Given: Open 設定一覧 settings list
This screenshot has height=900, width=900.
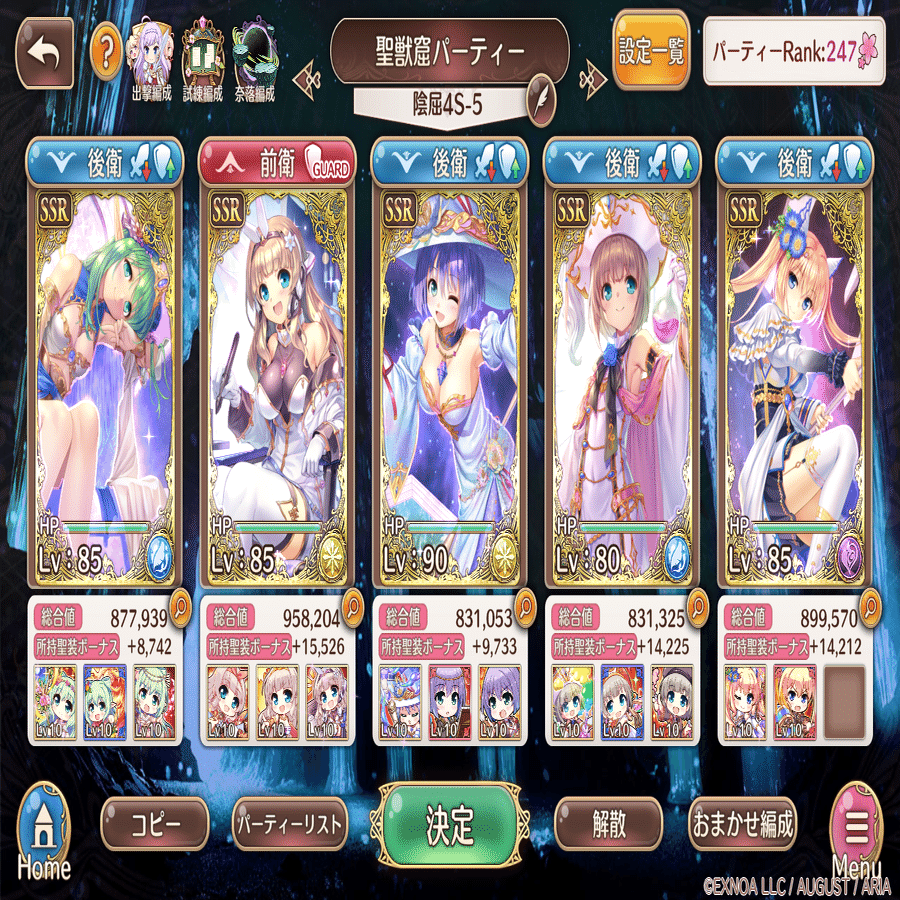Looking at the screenshot, I should (x=652, y=52).
